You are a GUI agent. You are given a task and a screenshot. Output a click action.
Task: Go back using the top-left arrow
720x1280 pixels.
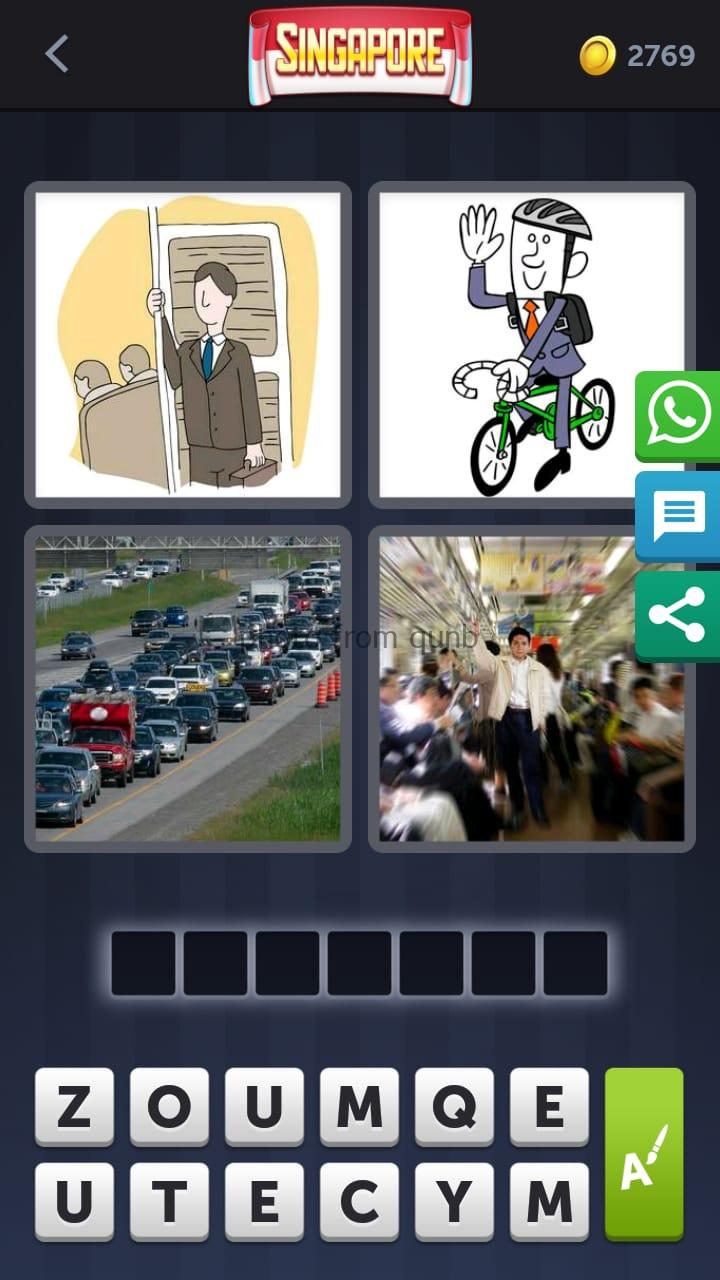57,54
